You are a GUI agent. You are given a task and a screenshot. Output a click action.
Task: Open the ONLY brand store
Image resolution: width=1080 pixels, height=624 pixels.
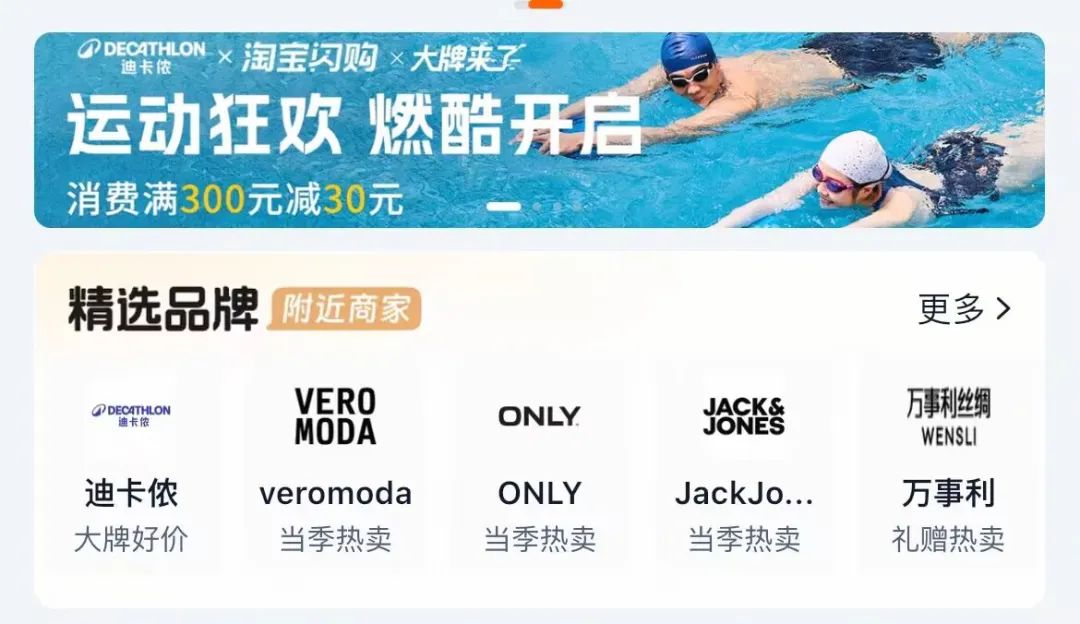pos(539,465)
